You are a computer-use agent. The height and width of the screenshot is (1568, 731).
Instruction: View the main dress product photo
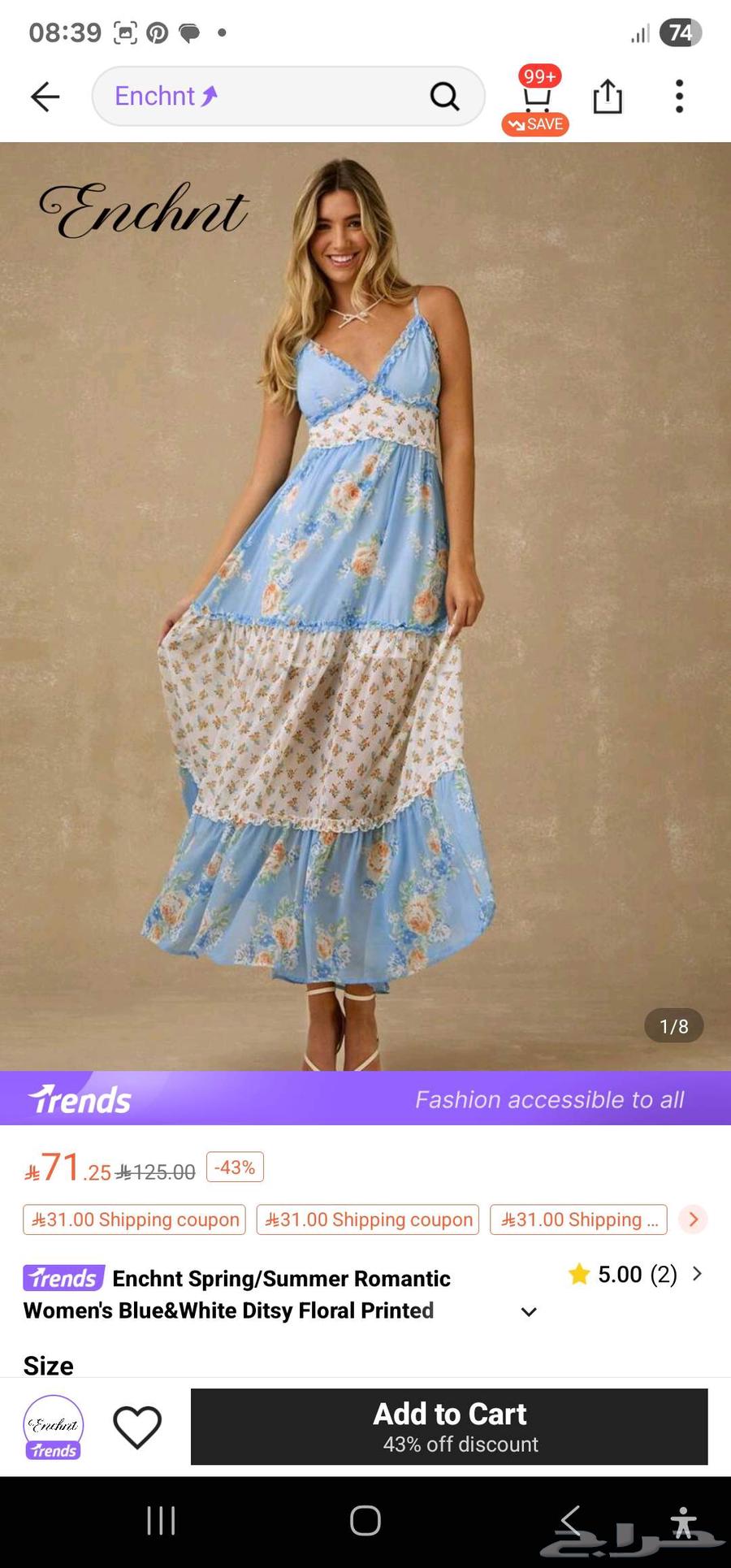pyautogui.click(x=365, y=605)
